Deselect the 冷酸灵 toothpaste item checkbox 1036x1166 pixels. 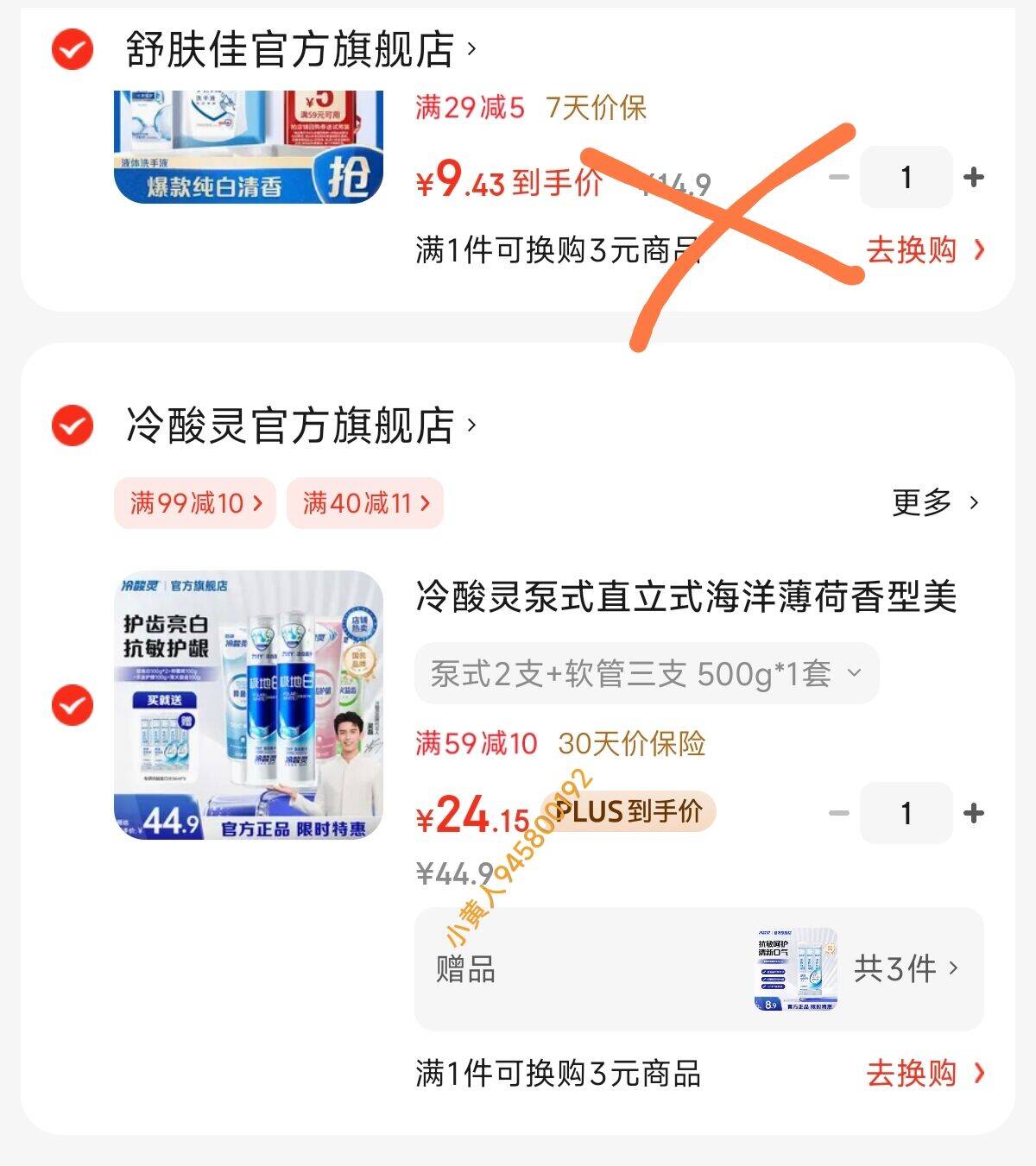(x=73, y=705)
